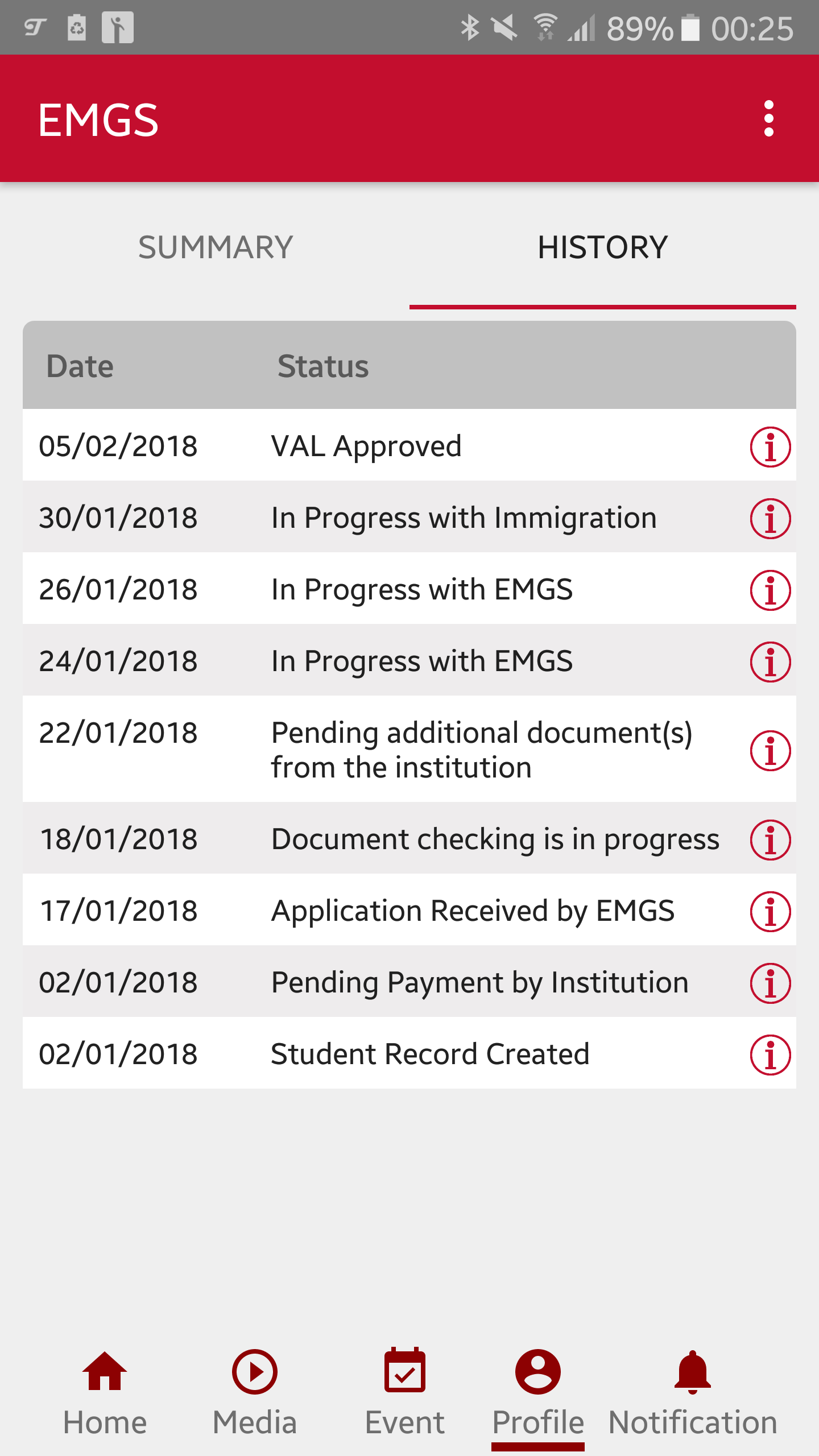Open the overflow menu
The image size is (819, 1456).
coord(768,119)
